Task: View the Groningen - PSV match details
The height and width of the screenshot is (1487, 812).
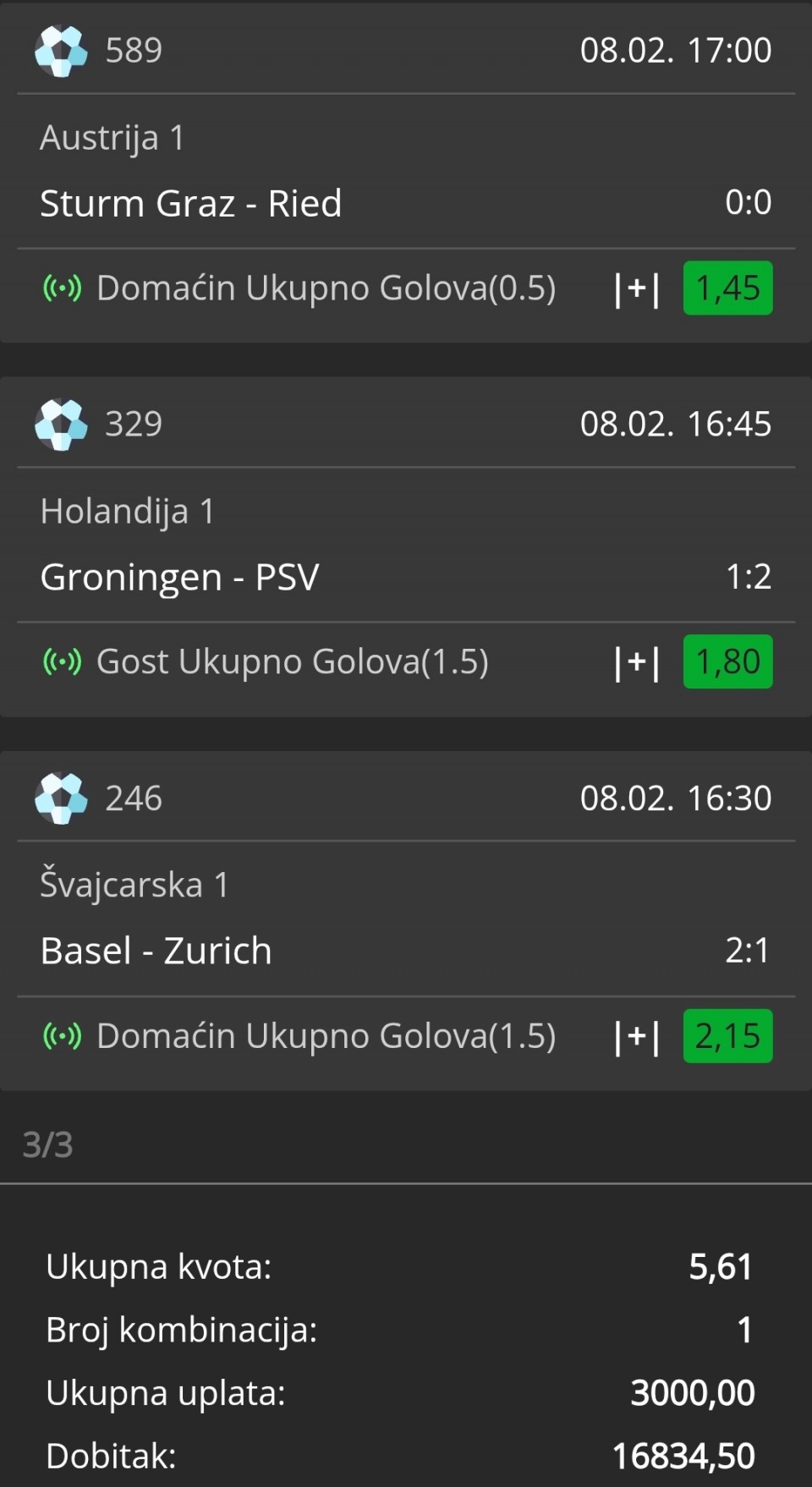Action: click(x=179, y=578)
